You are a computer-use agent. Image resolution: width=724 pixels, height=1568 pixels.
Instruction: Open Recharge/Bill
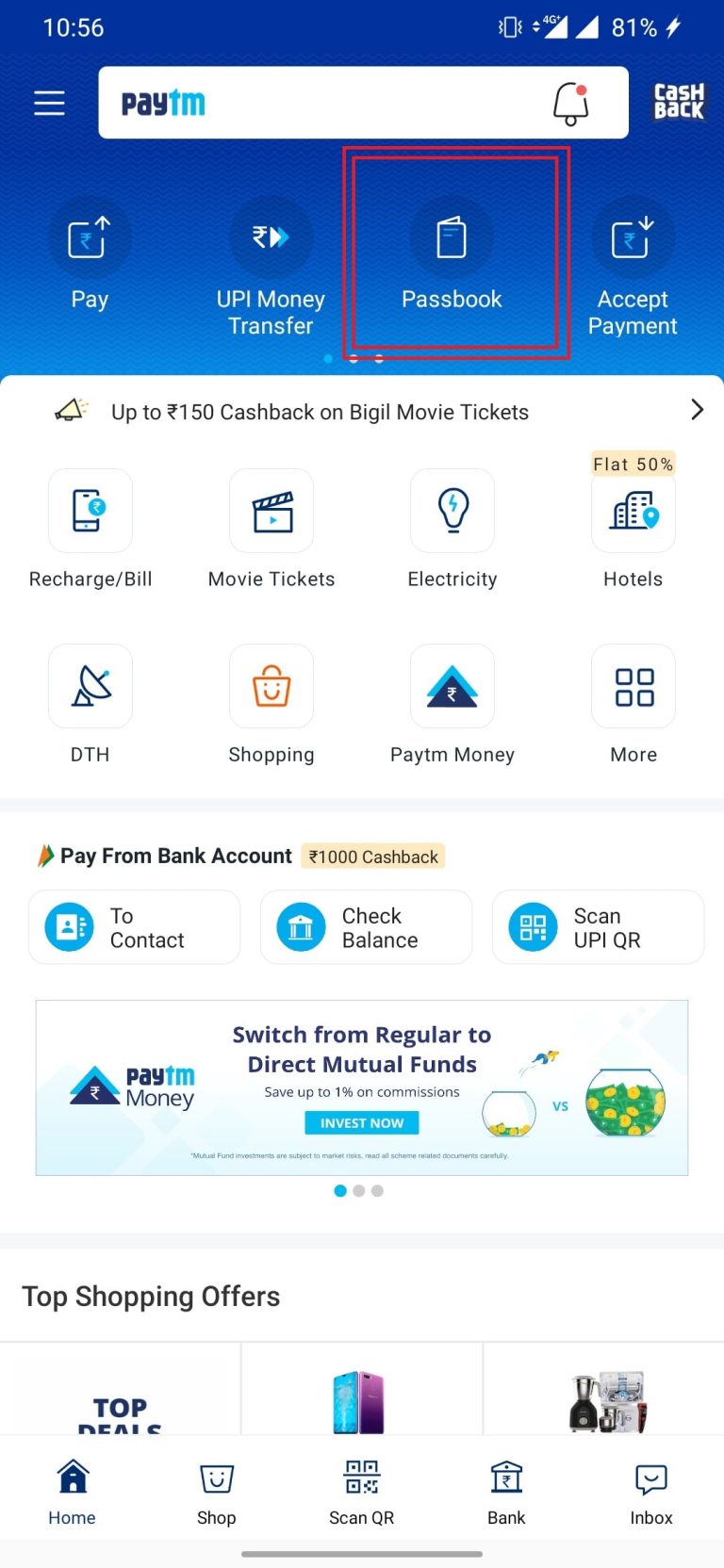click(90, 530)
